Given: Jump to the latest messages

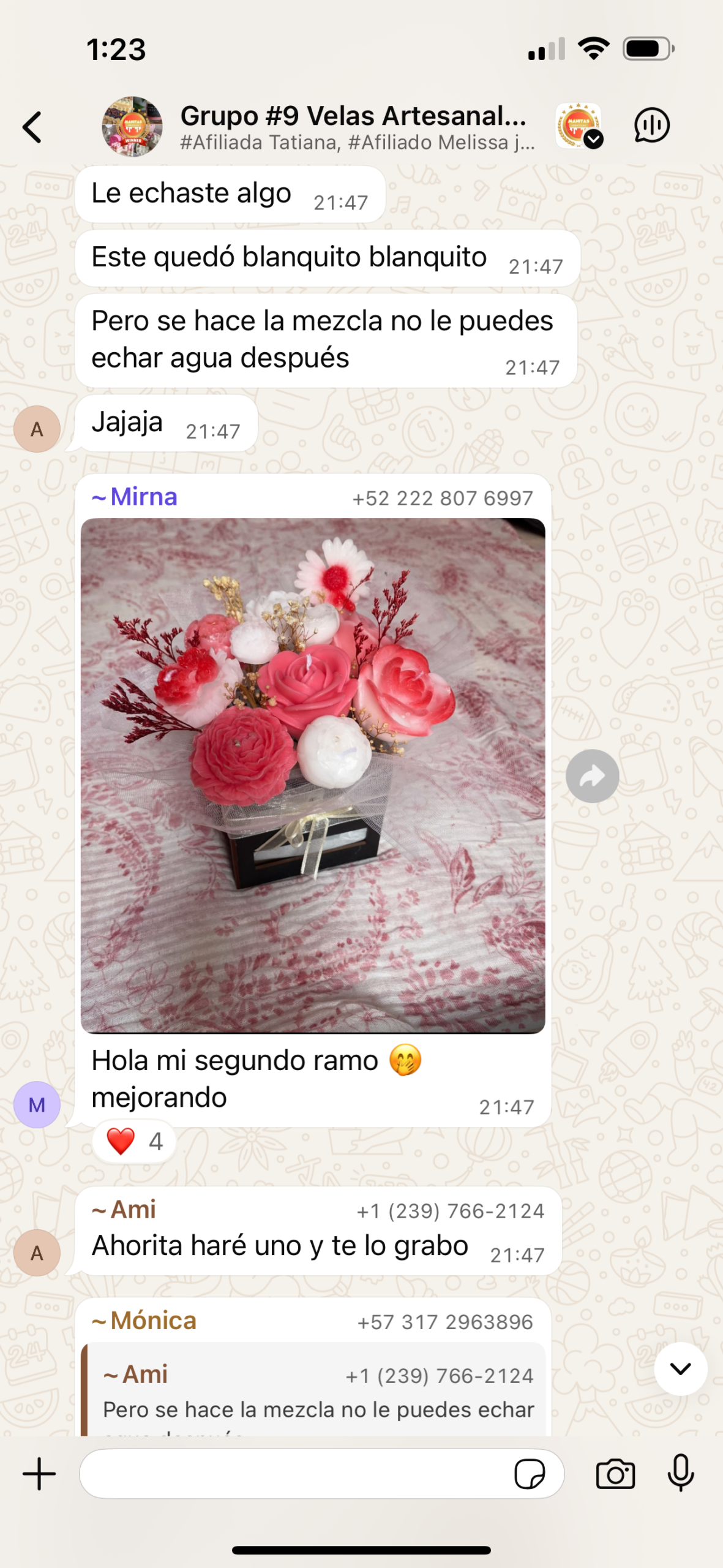Looking at the screenshot, I should pos(680,1368).
